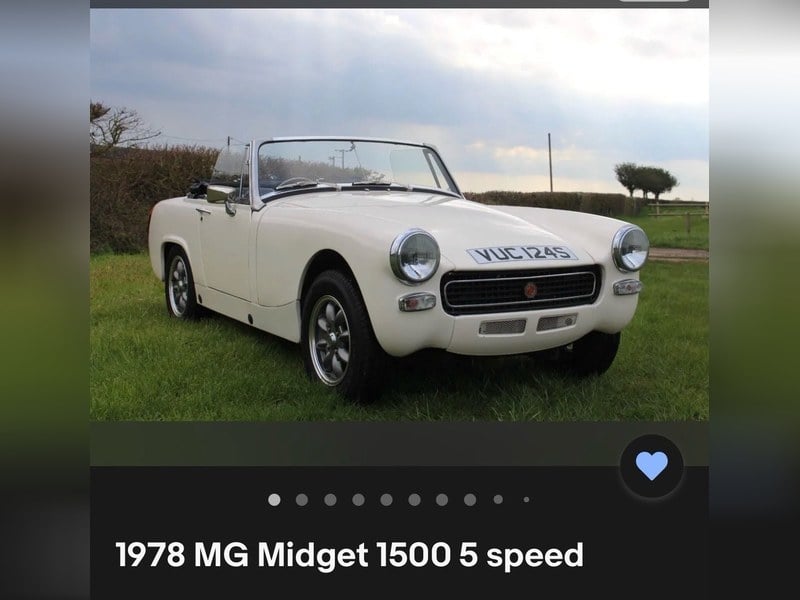This screenshot has height=600, width=800.
Task: Save the MG Midget listing with the heart
Action: click(x=651, y=466)
